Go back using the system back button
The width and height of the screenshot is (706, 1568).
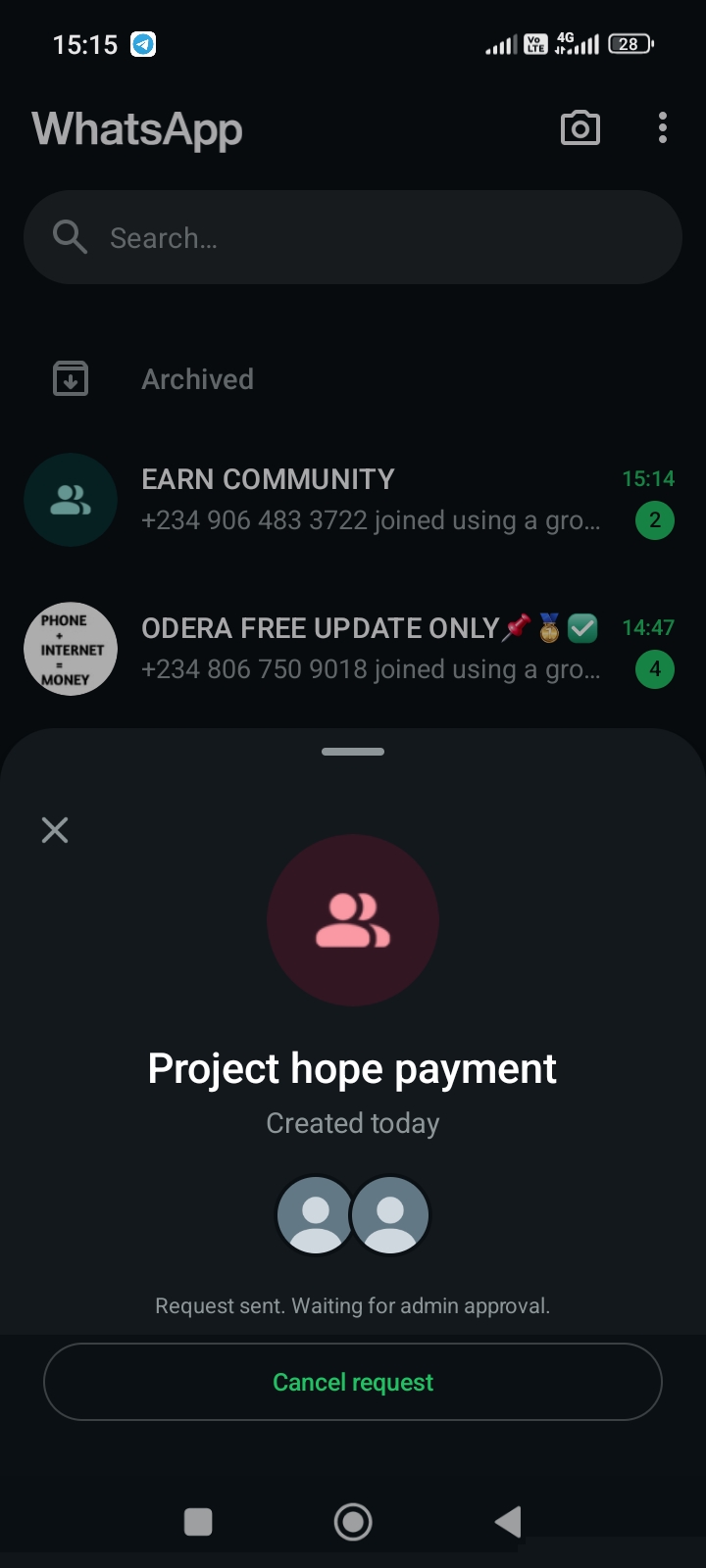(x=507, y=1522)
